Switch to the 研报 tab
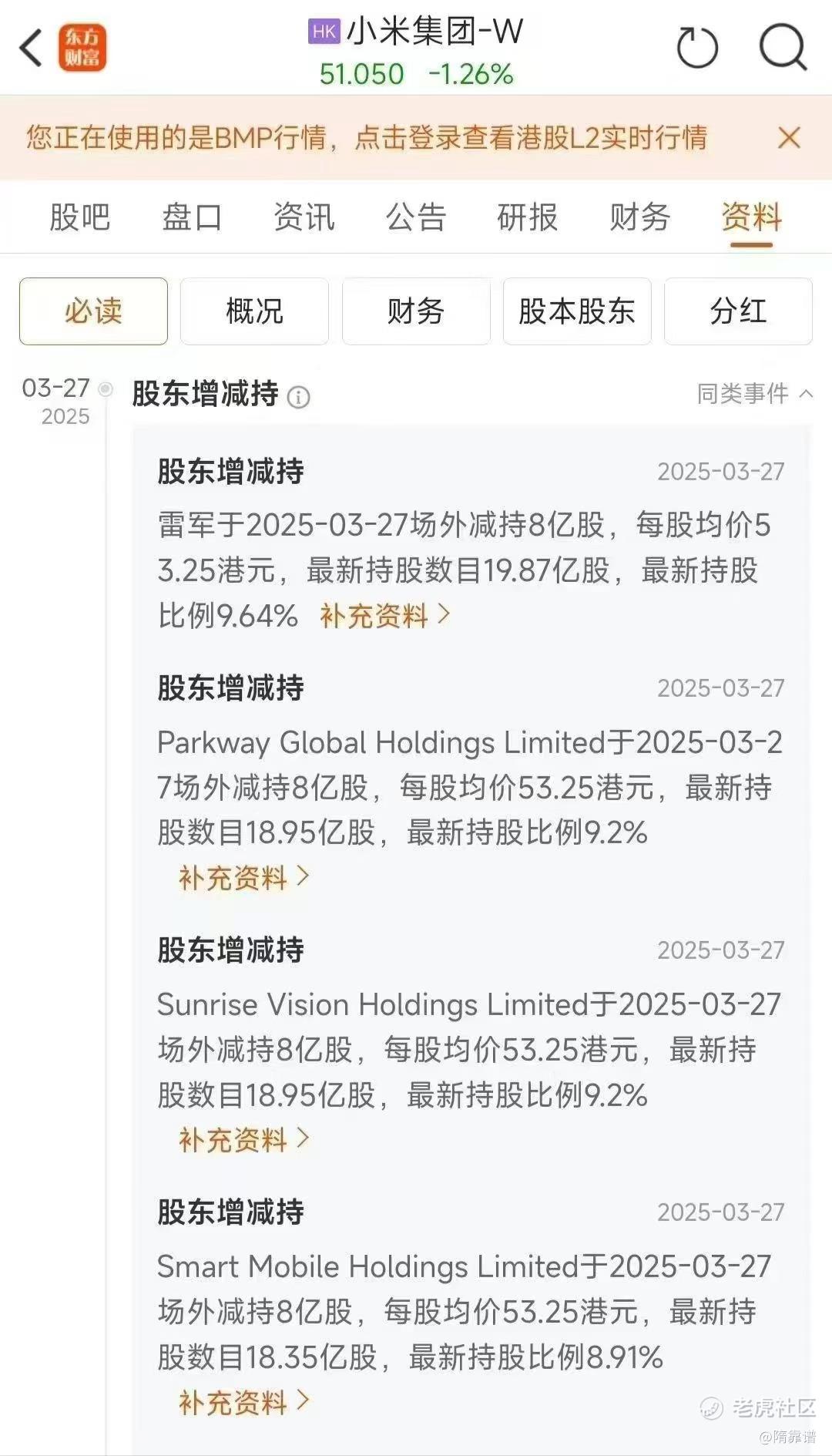Screen dimensions: 832x1456 point(528,217)
